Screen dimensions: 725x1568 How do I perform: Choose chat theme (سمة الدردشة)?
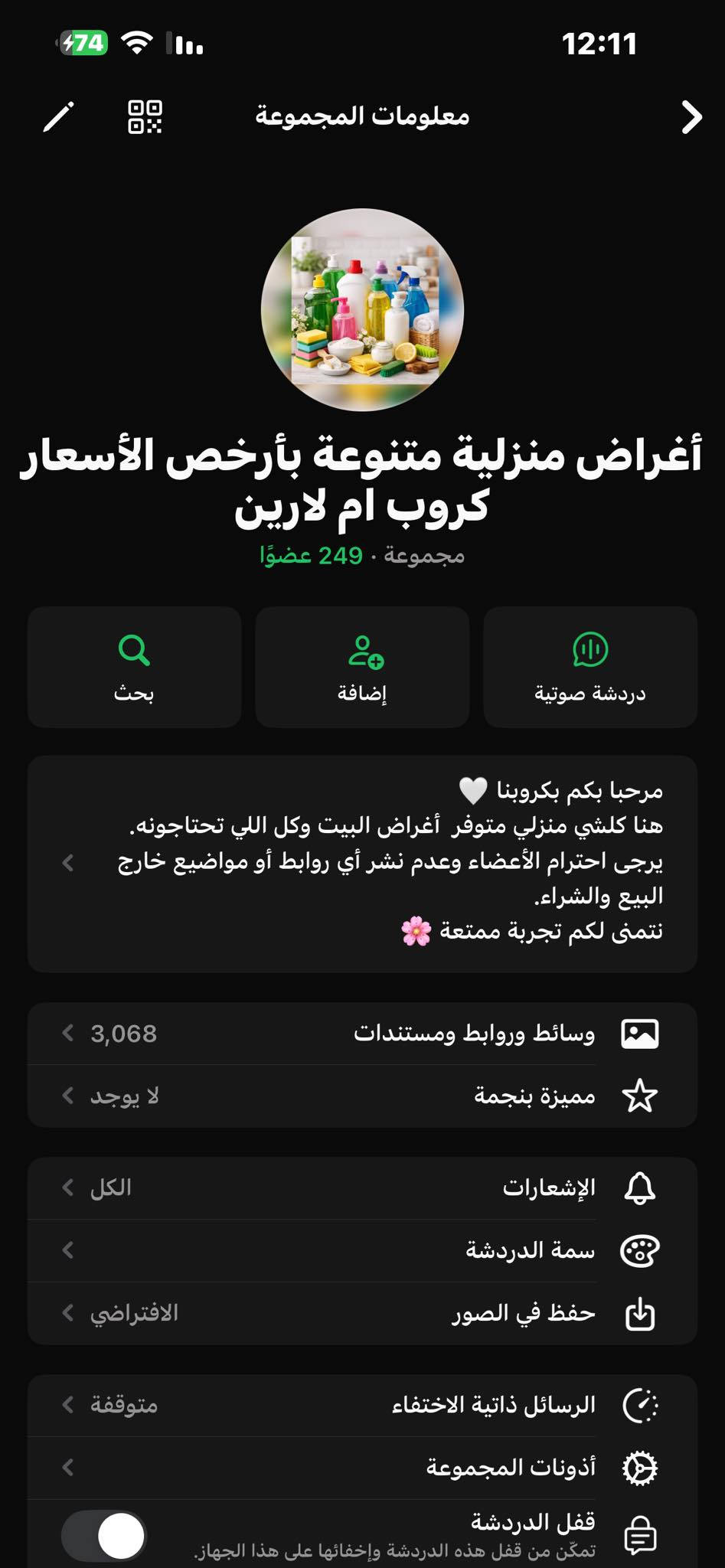362,1251
